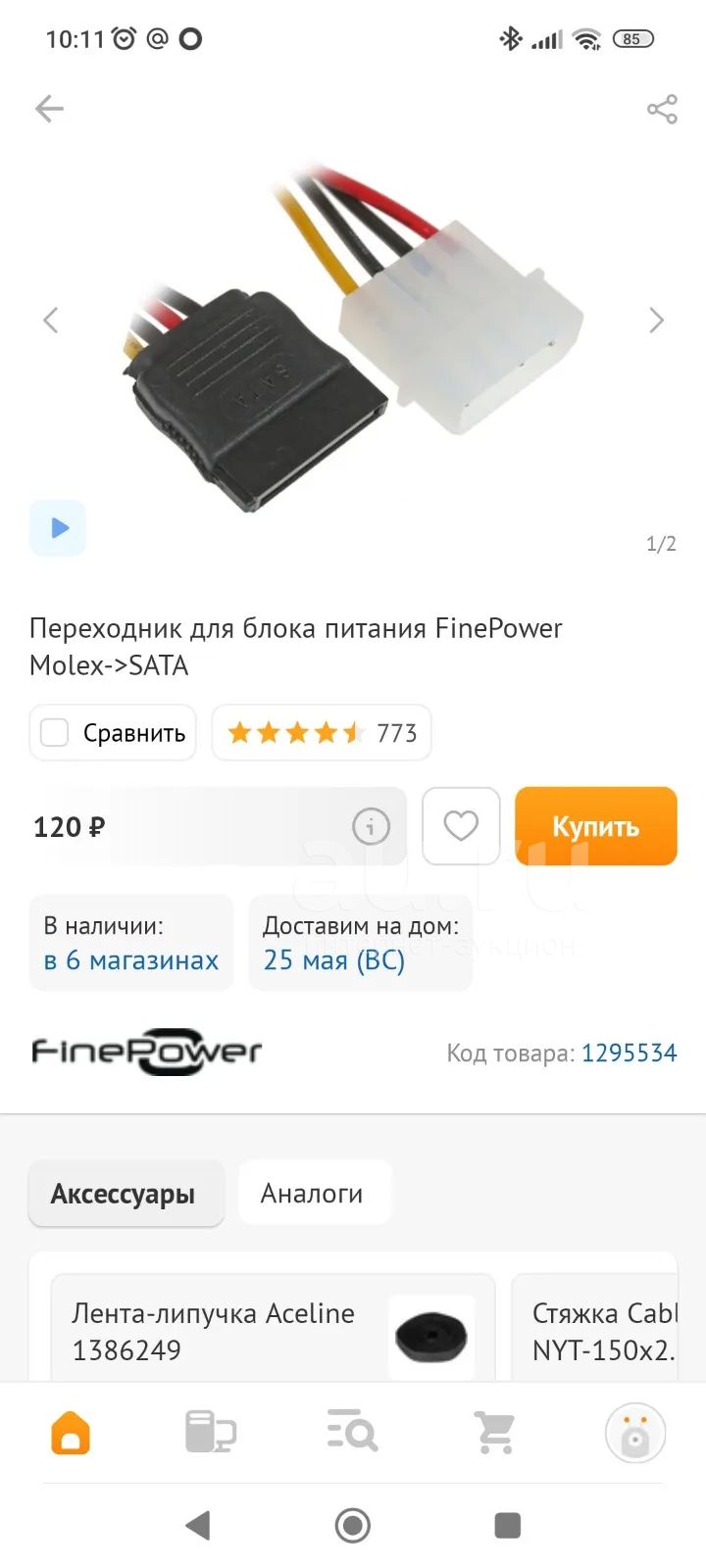Add product to favorites with heart
The width and height of the screenshot is (706, 1568).
click(461, 826)
